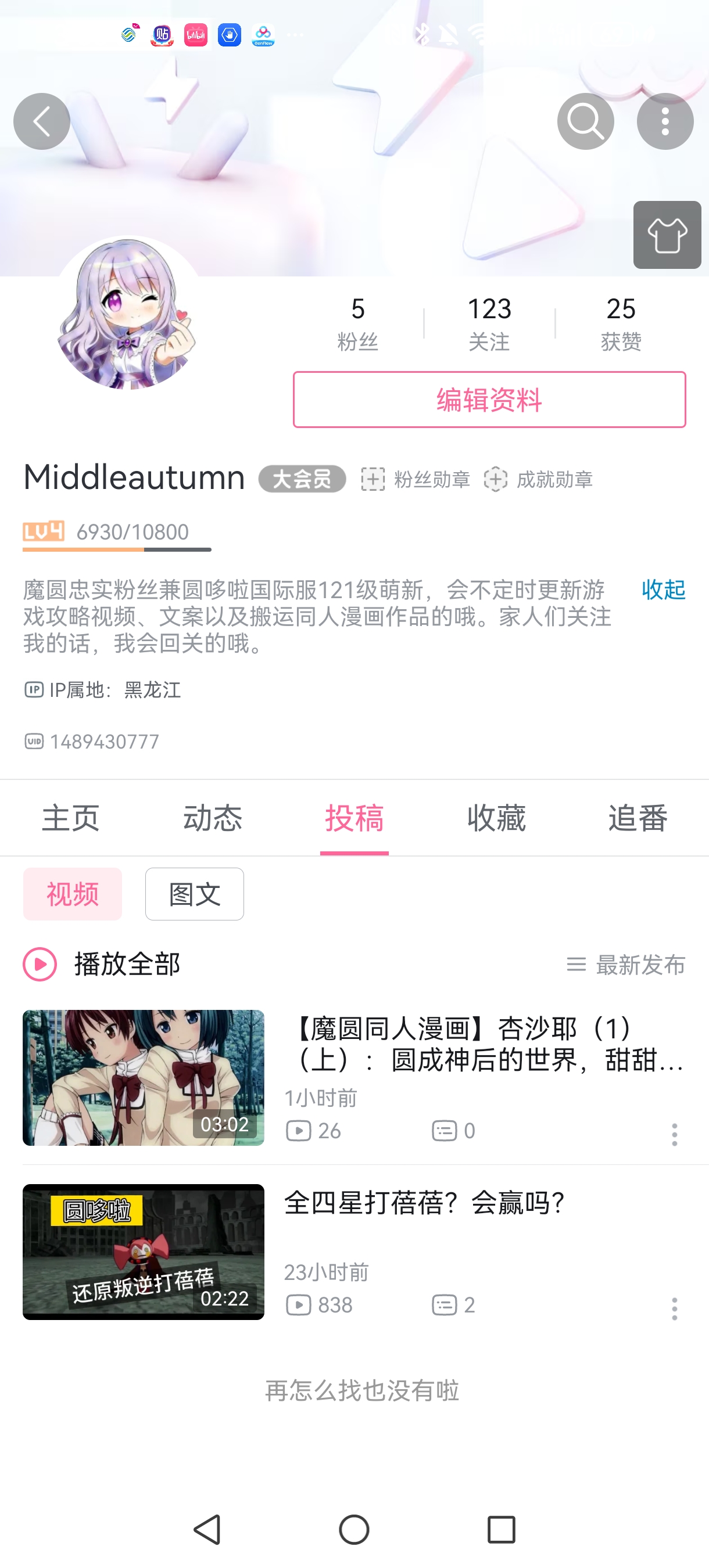The height and width of the screenshot is (1568, 709).
Task: Tap the system home button
Action: 354,1529
